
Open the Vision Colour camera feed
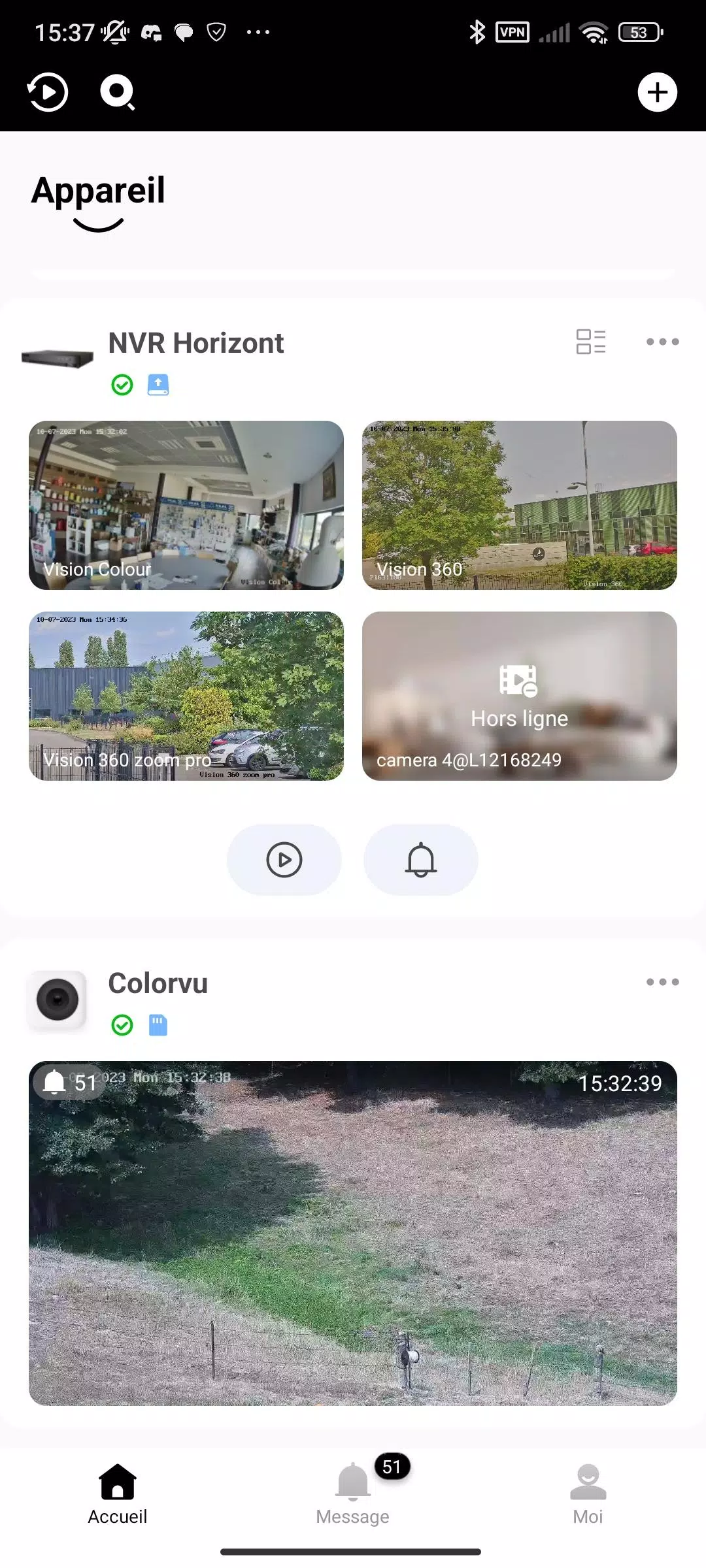point(186,505)
